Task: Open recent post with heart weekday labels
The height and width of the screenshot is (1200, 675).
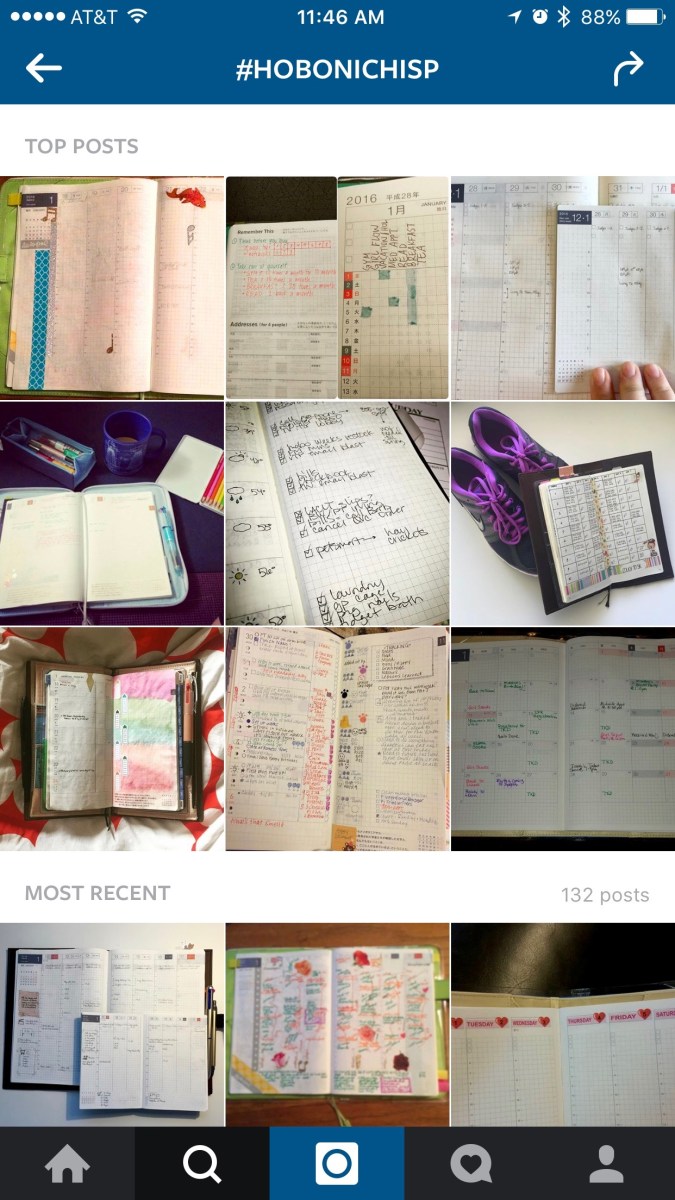Action: pyautogui.click(x=563, y=1024)
